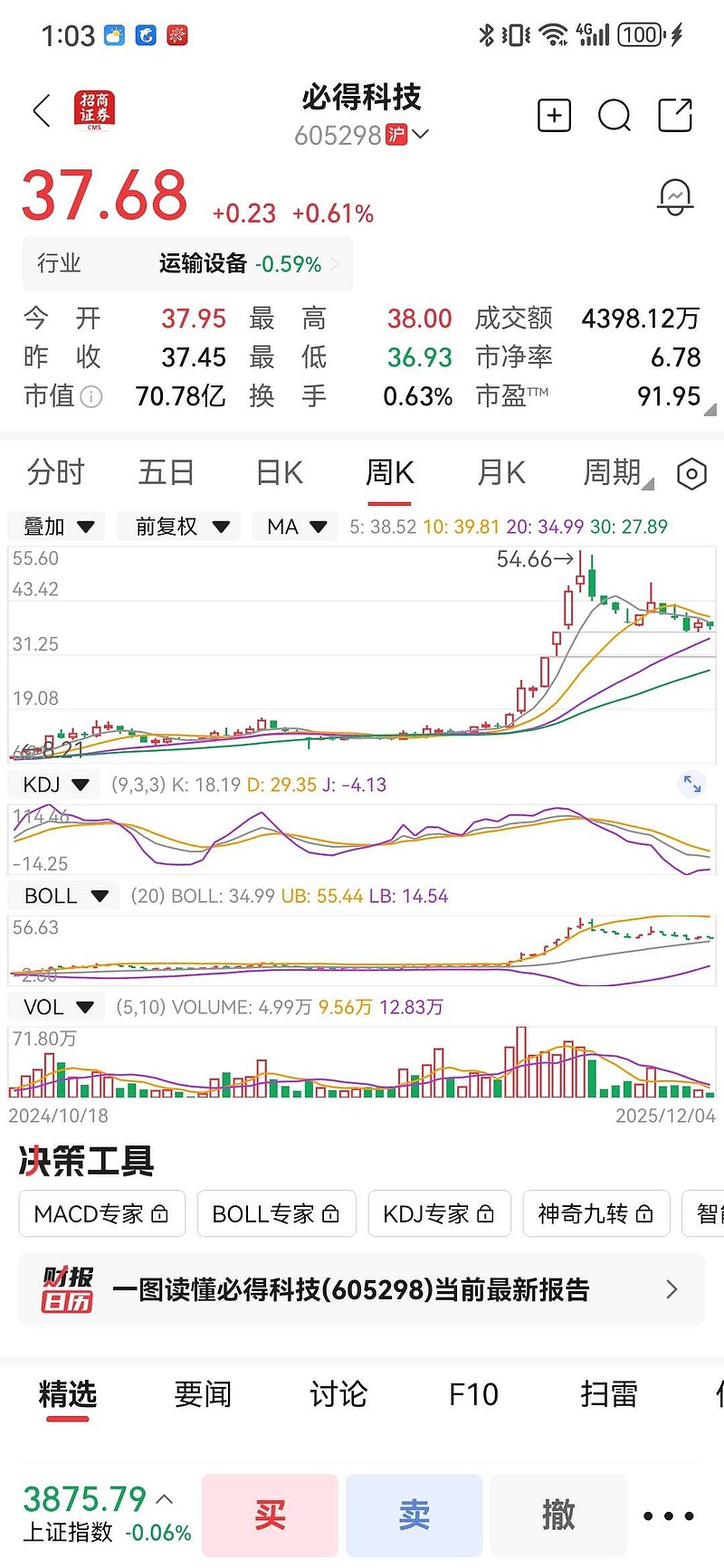This screenshot has width=724, height=1568.
Task: Open the search icon
Action: click(x=614, y=116)
